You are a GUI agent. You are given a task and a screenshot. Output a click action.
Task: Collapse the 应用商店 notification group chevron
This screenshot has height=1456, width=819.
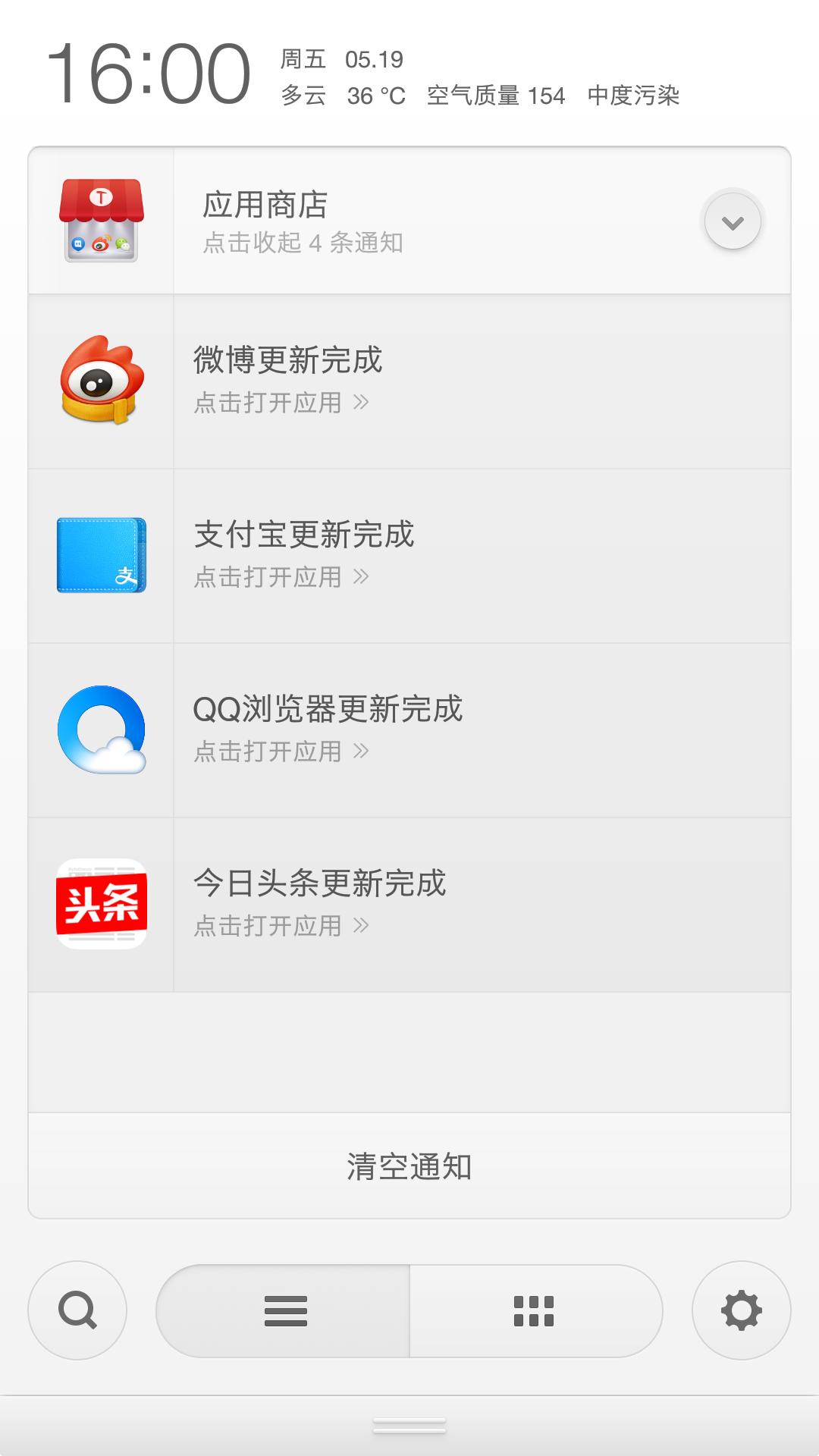pyautogui.click(x=731, y=221)
